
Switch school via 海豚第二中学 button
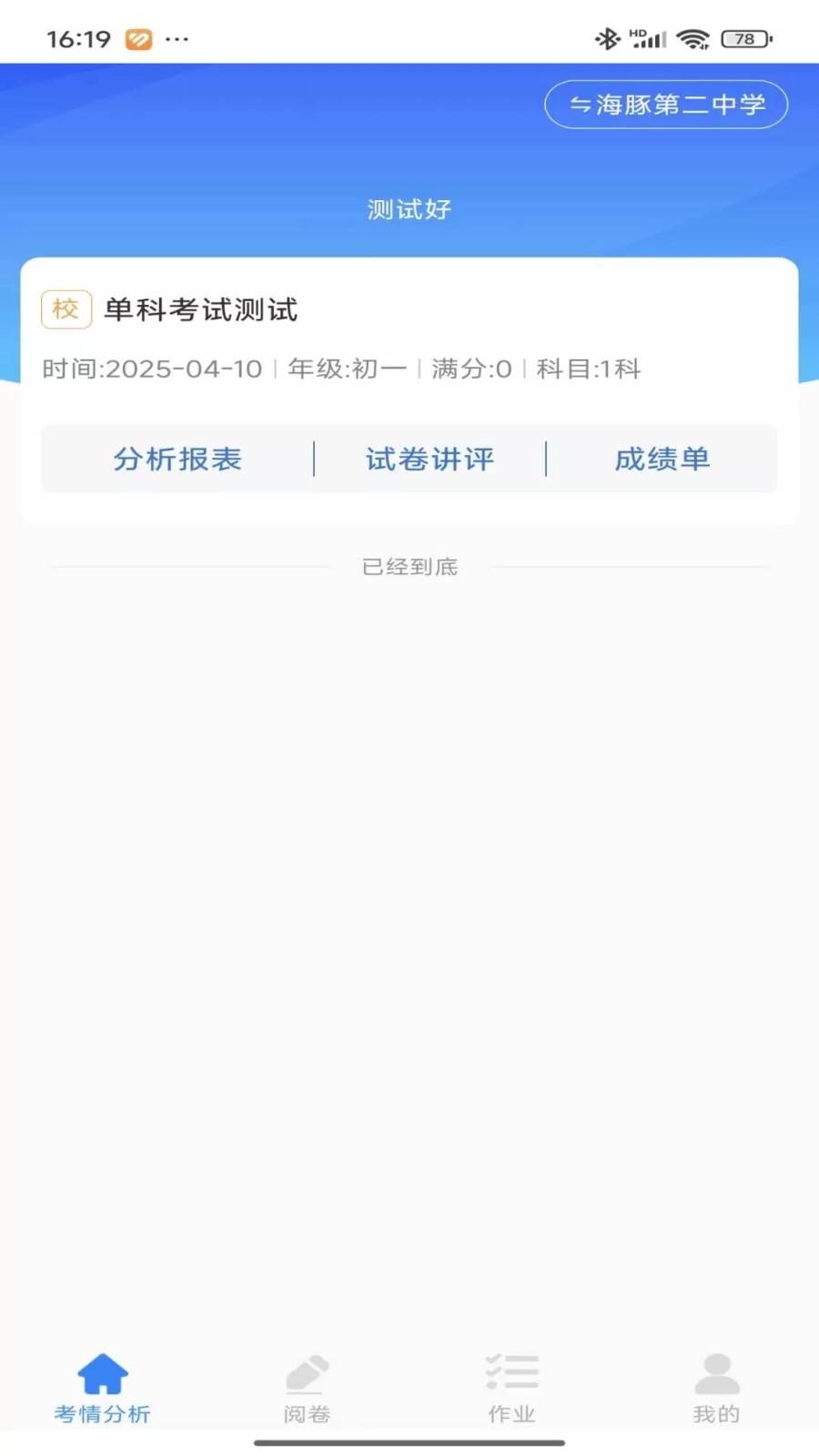point(666,105)
